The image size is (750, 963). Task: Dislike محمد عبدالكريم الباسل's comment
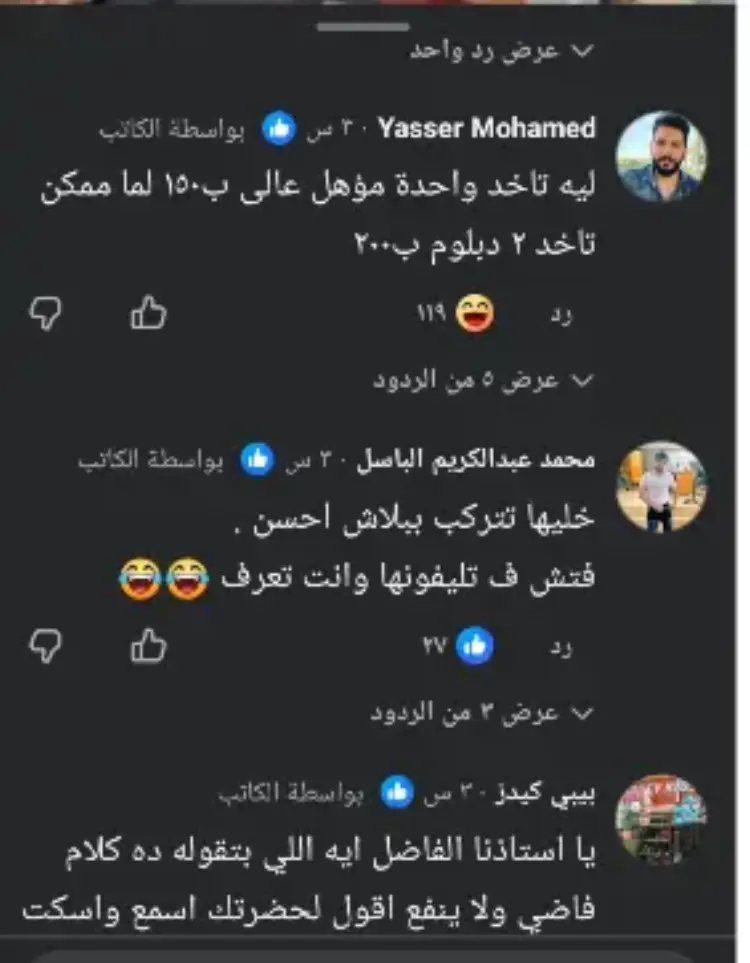point(45,646)
